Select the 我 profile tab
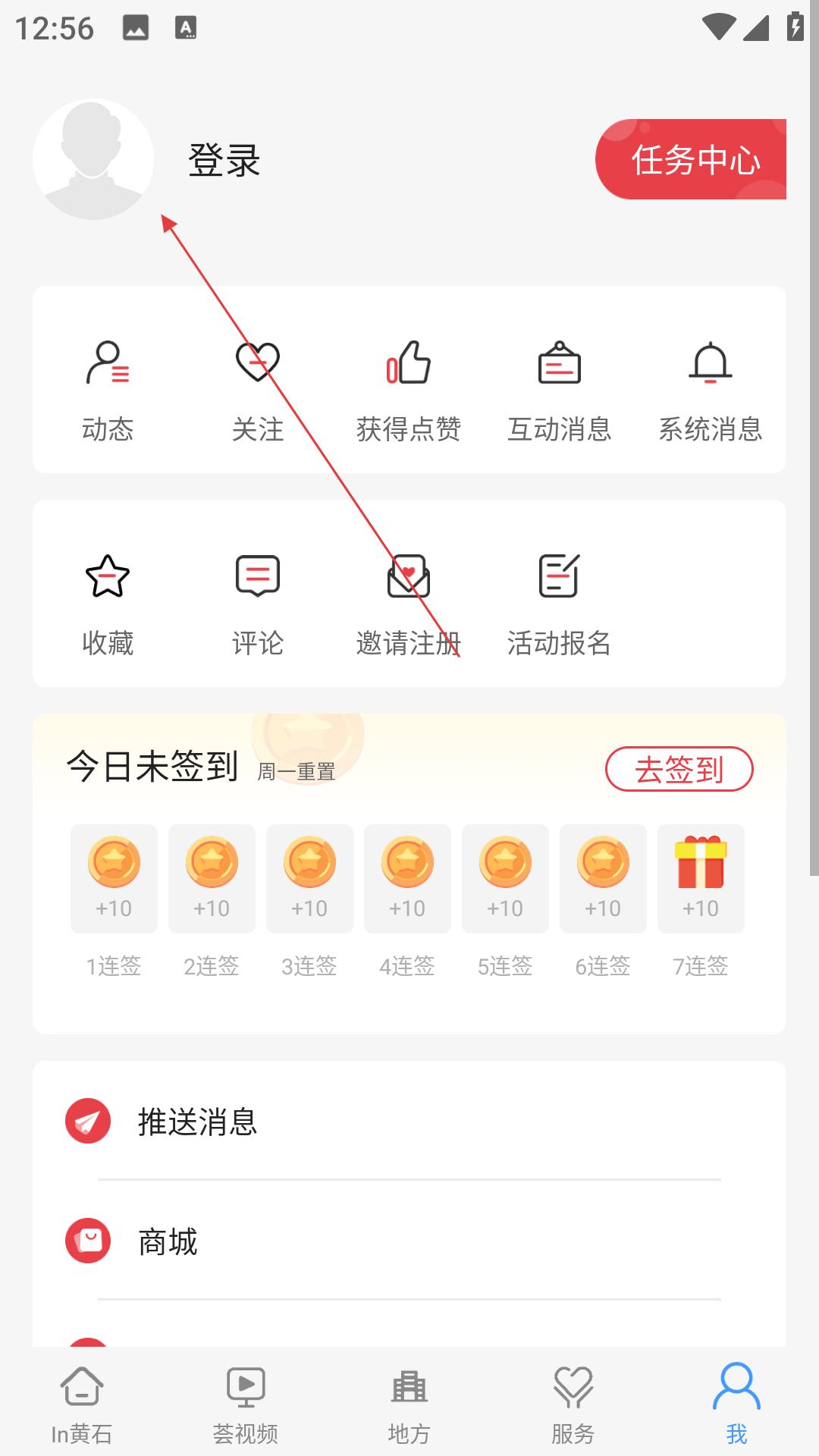The image size is (819, 1456). point(737,1404)
